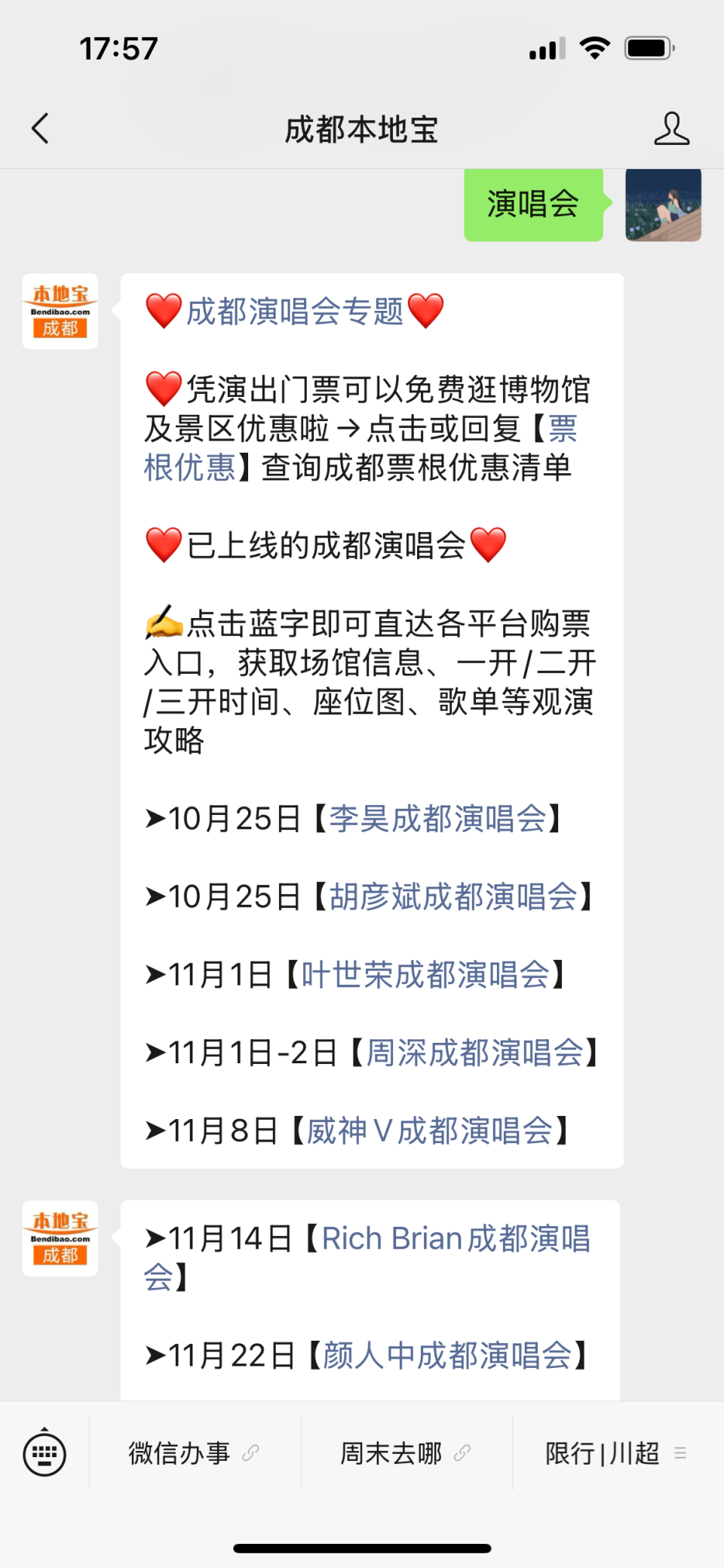Image resolution: width=724 pixels, height=1568 pixels.
Task: Open 胡彦斌成都演唱会 details
Action: coord(460,898)
